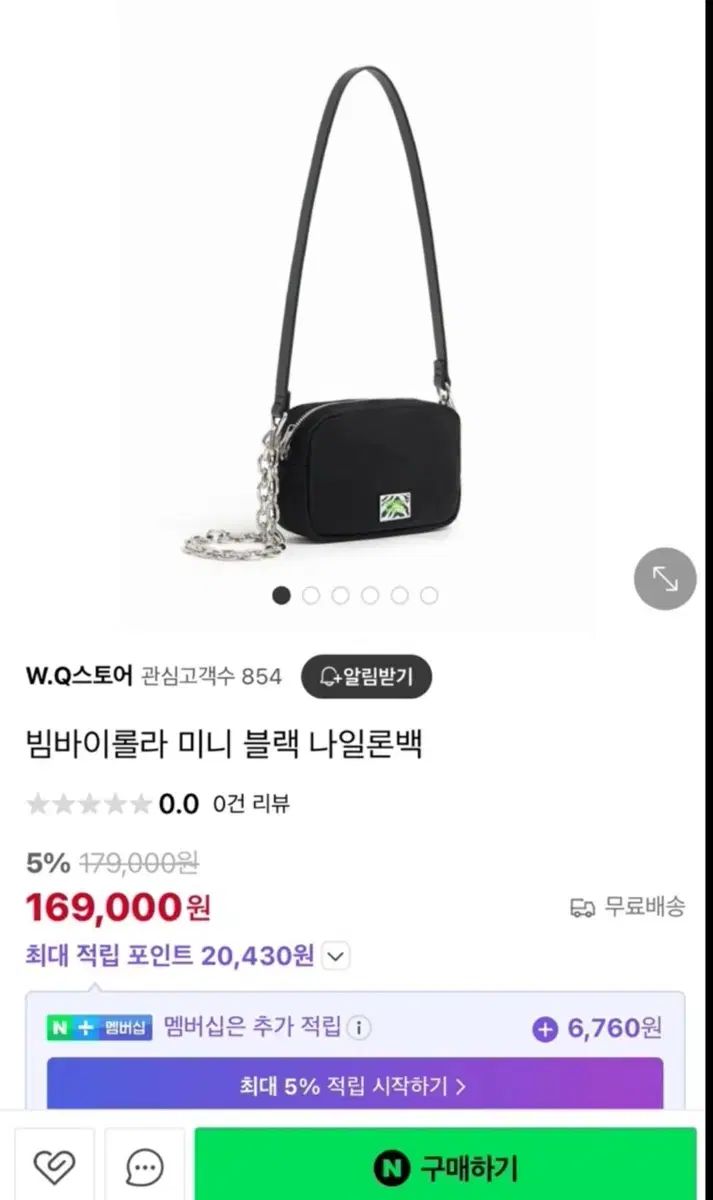Expand the 최대 적립 포인트 details
Viewport: 713px width, 1200px height.
(337, 956)
